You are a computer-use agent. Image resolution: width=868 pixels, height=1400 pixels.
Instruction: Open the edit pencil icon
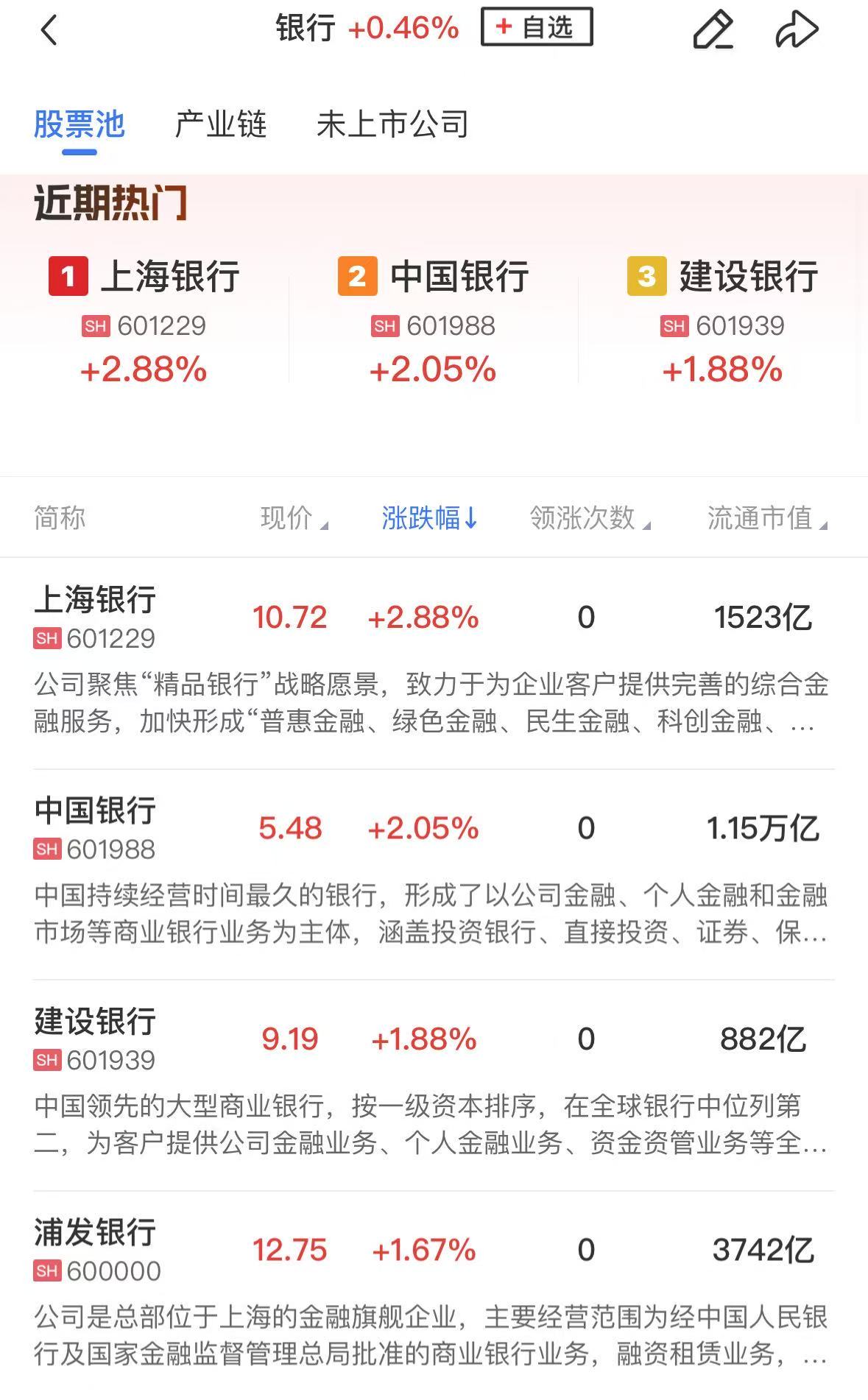pos(713,30)
